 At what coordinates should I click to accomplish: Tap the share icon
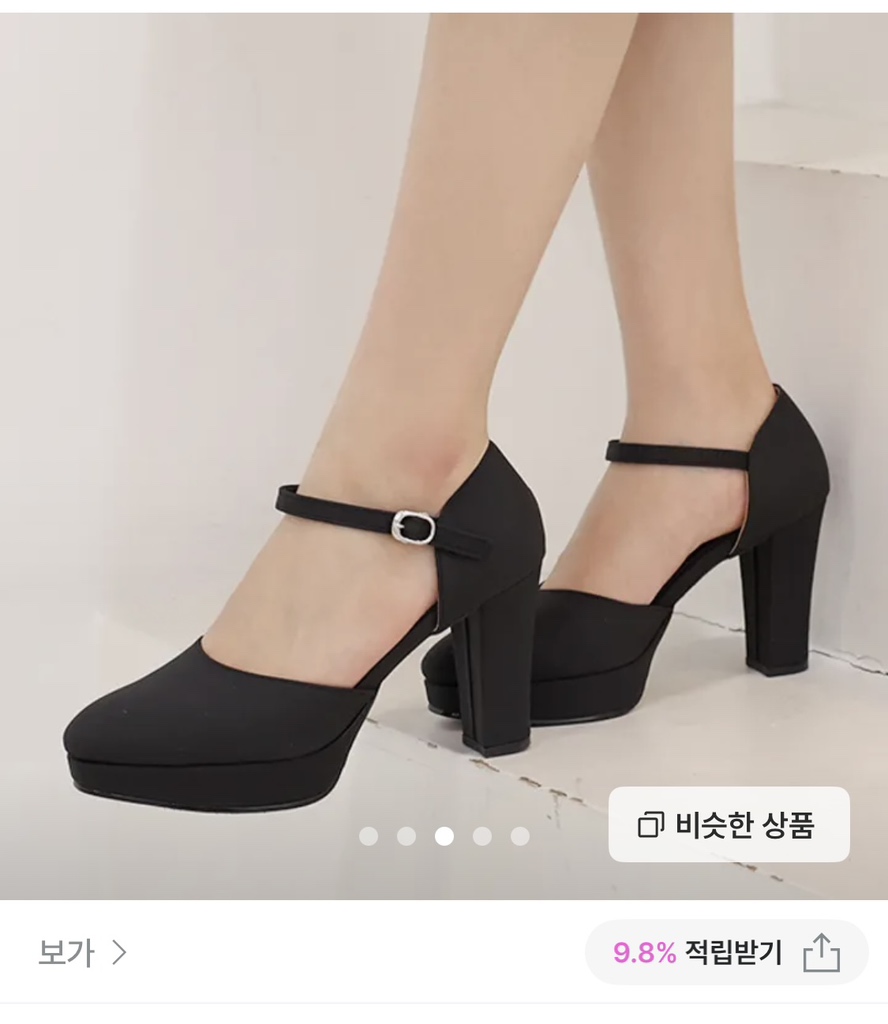click(821, 952)
